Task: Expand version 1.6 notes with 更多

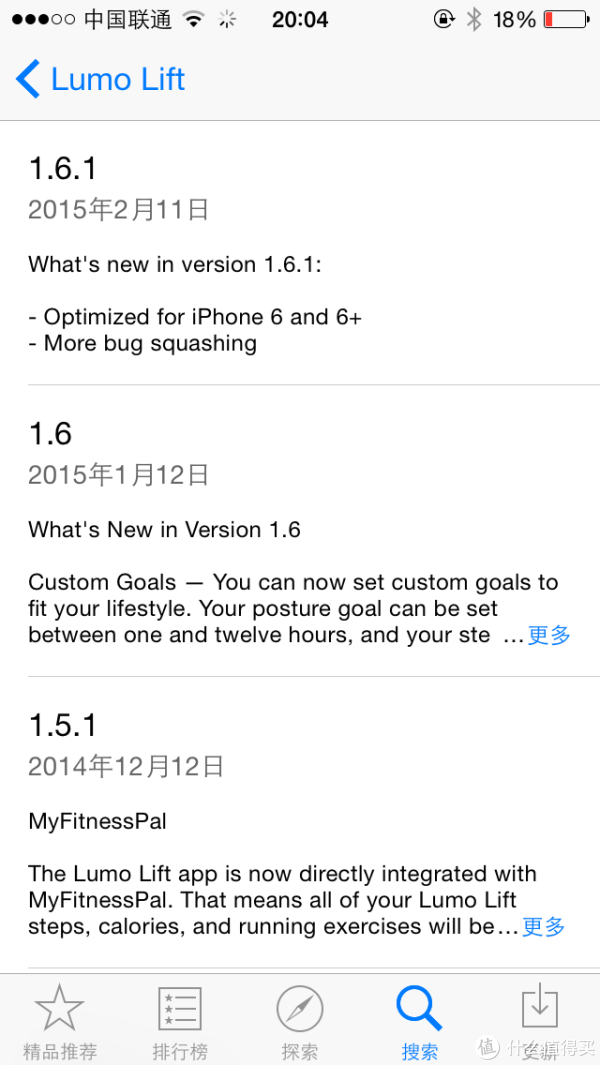Action: 549,635
